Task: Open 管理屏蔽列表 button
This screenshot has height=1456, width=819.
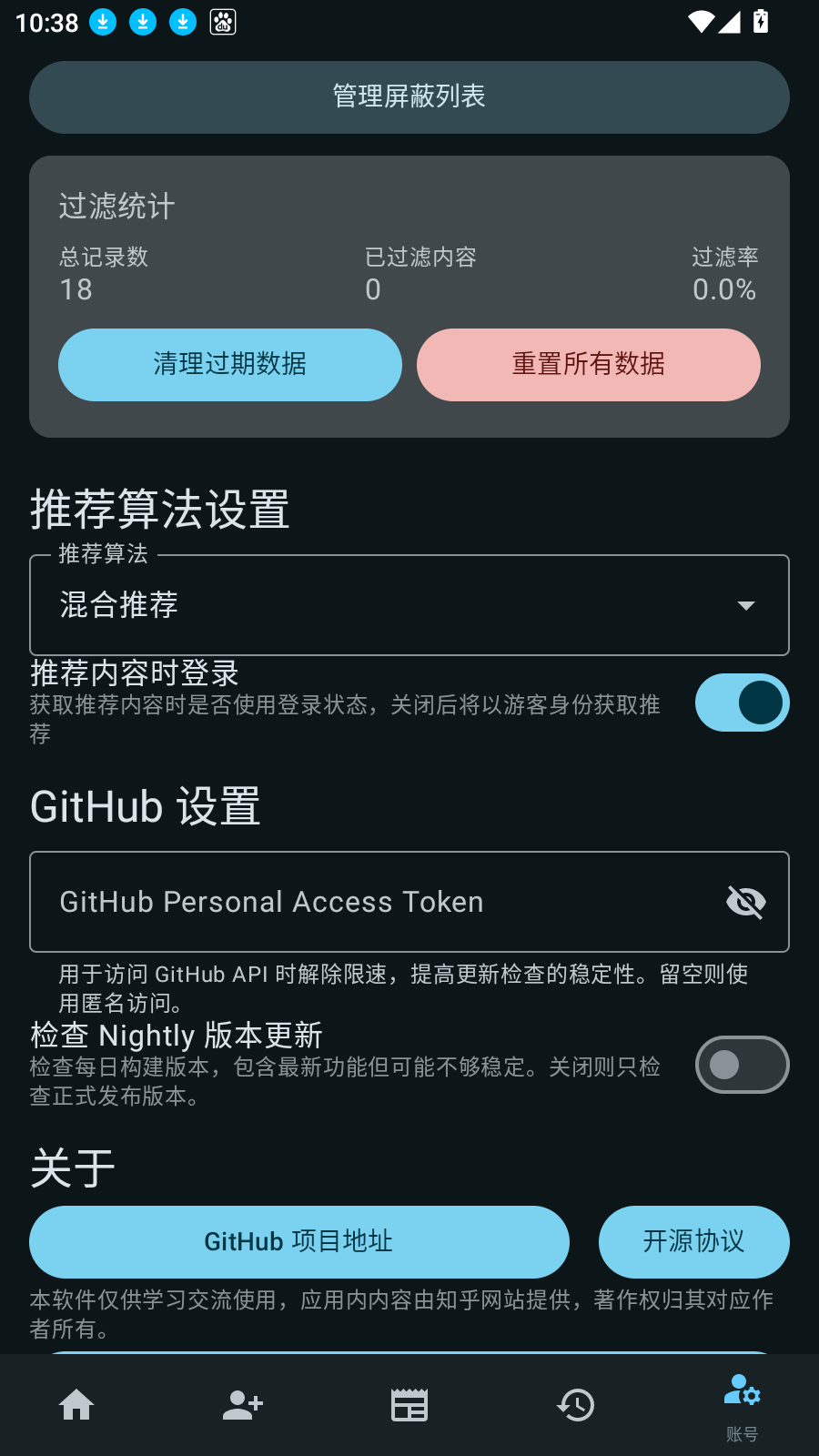Action: [409, 97]
